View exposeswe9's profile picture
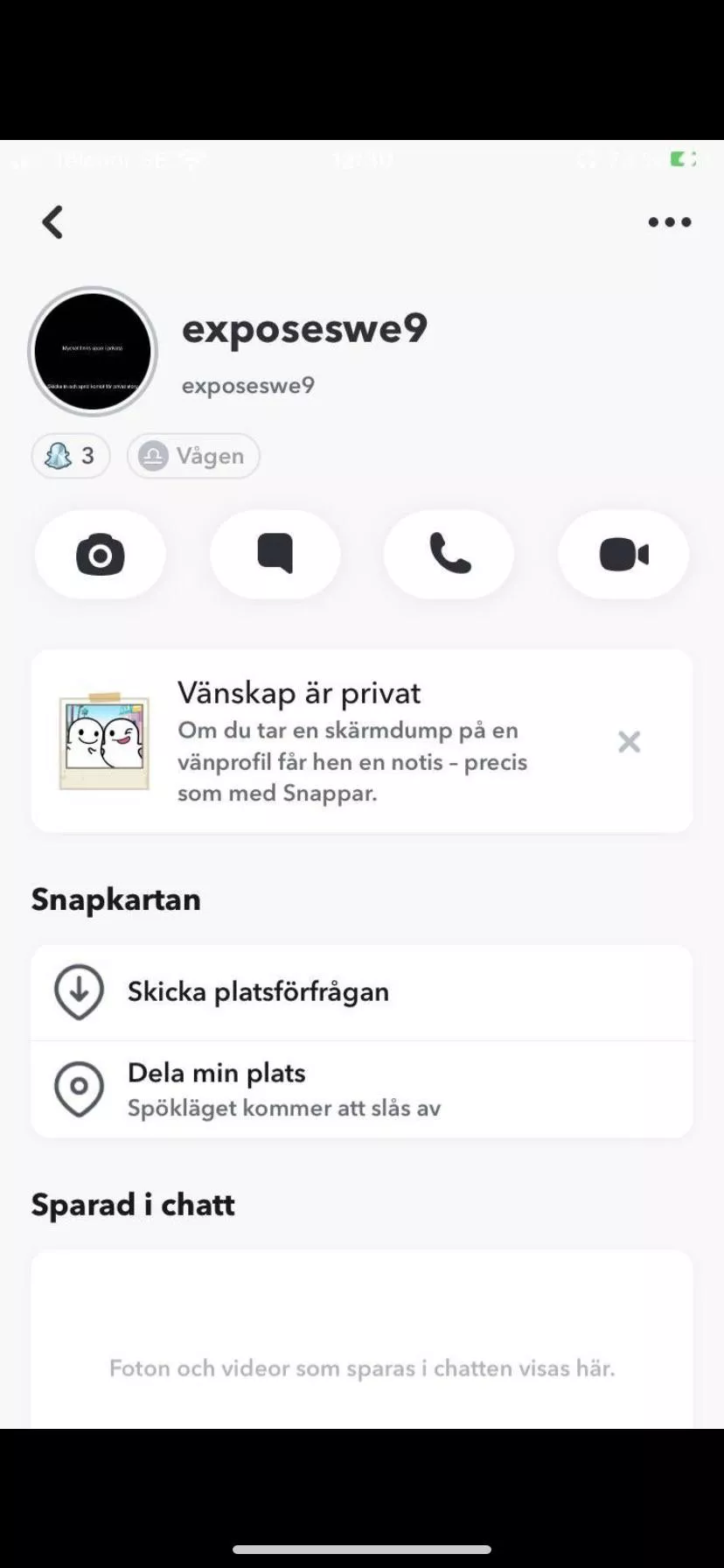 [x=93, y=352]
